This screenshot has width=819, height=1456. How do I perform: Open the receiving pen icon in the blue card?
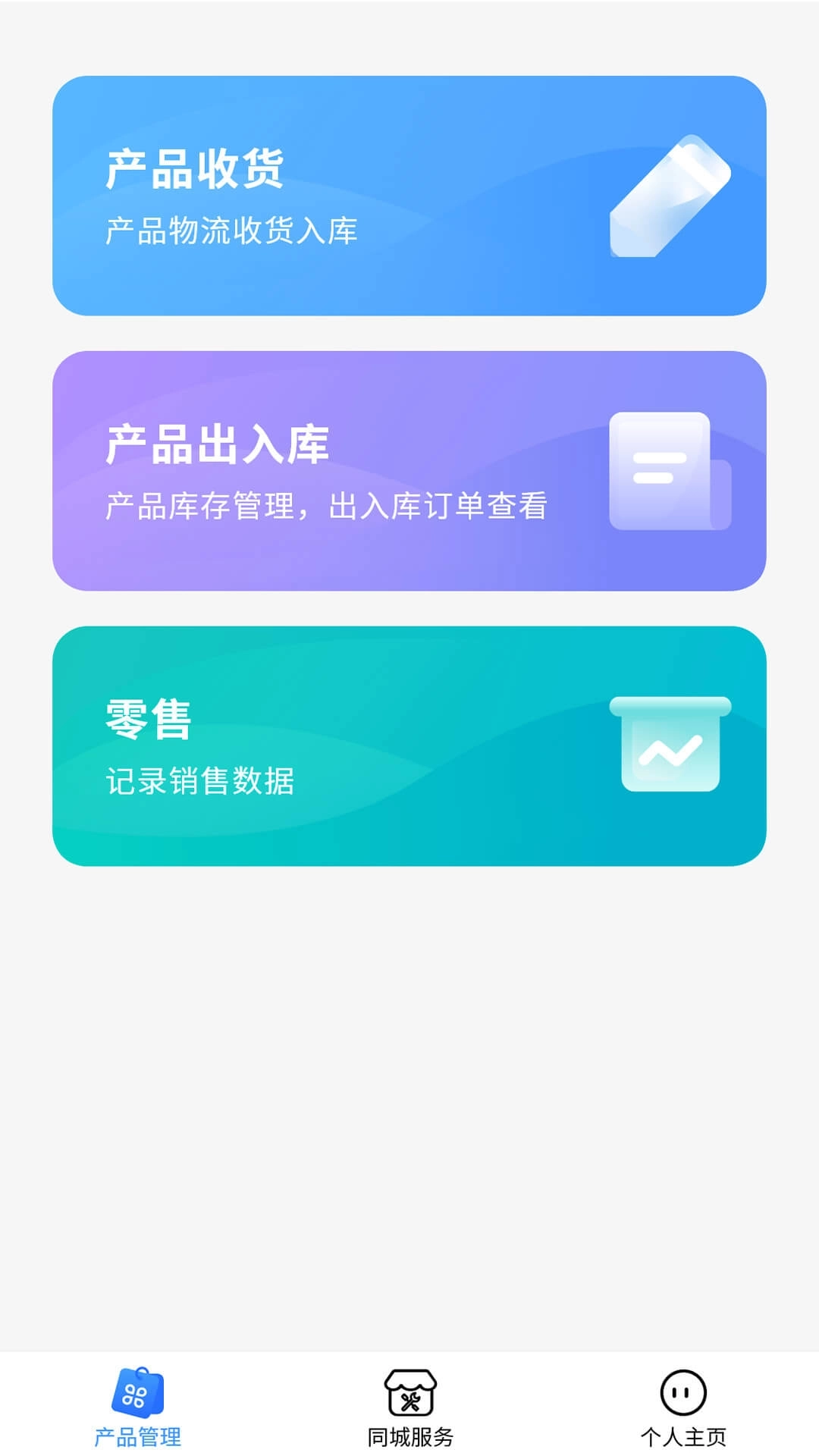672,193
